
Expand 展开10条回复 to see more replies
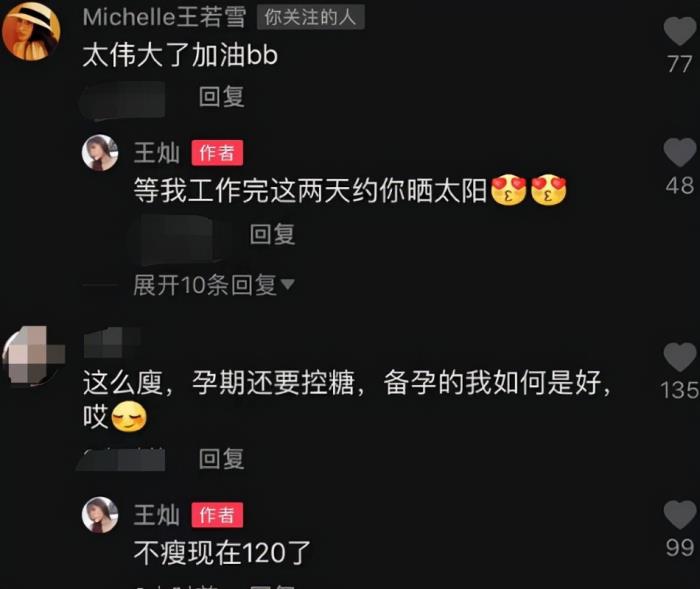click(x=214, y=285)
